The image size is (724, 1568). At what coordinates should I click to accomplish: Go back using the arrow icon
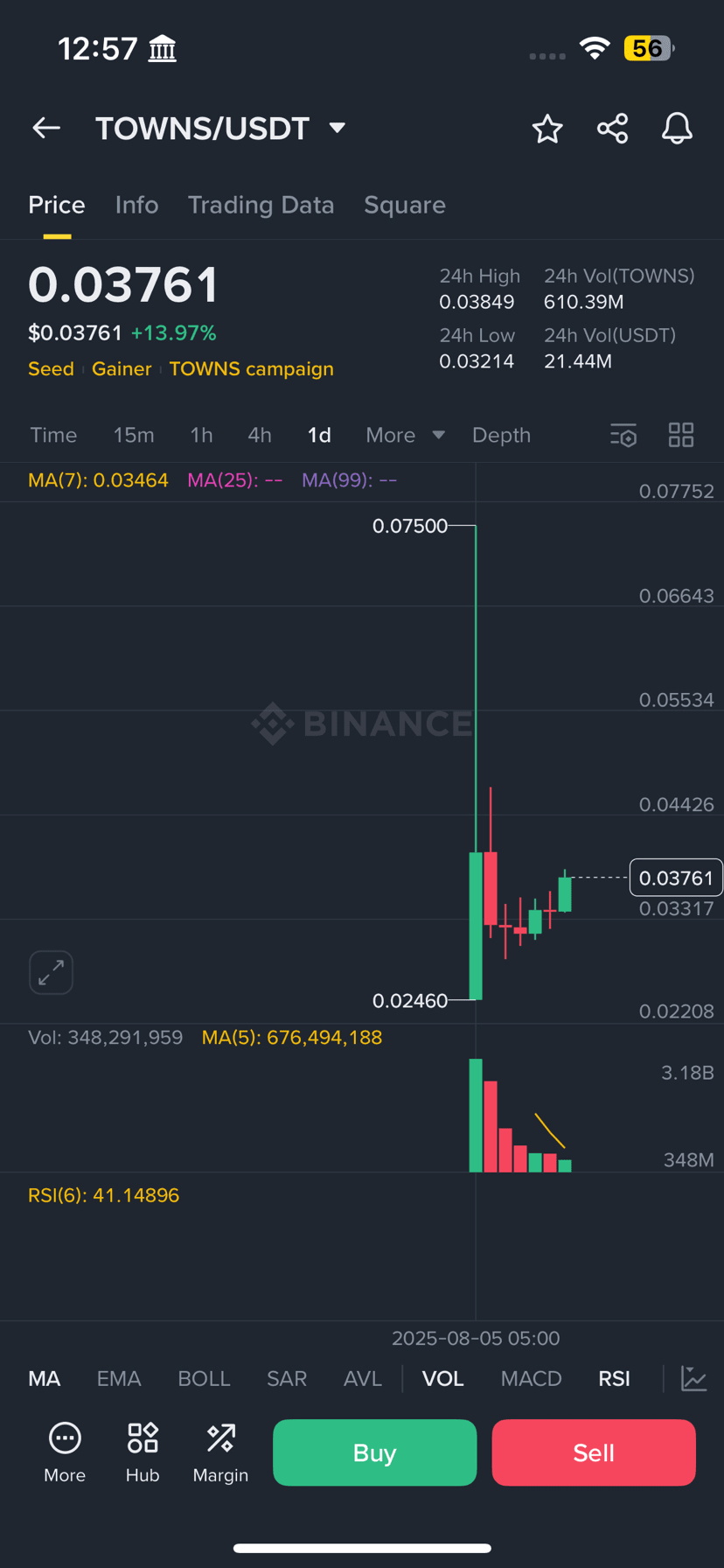46,129
